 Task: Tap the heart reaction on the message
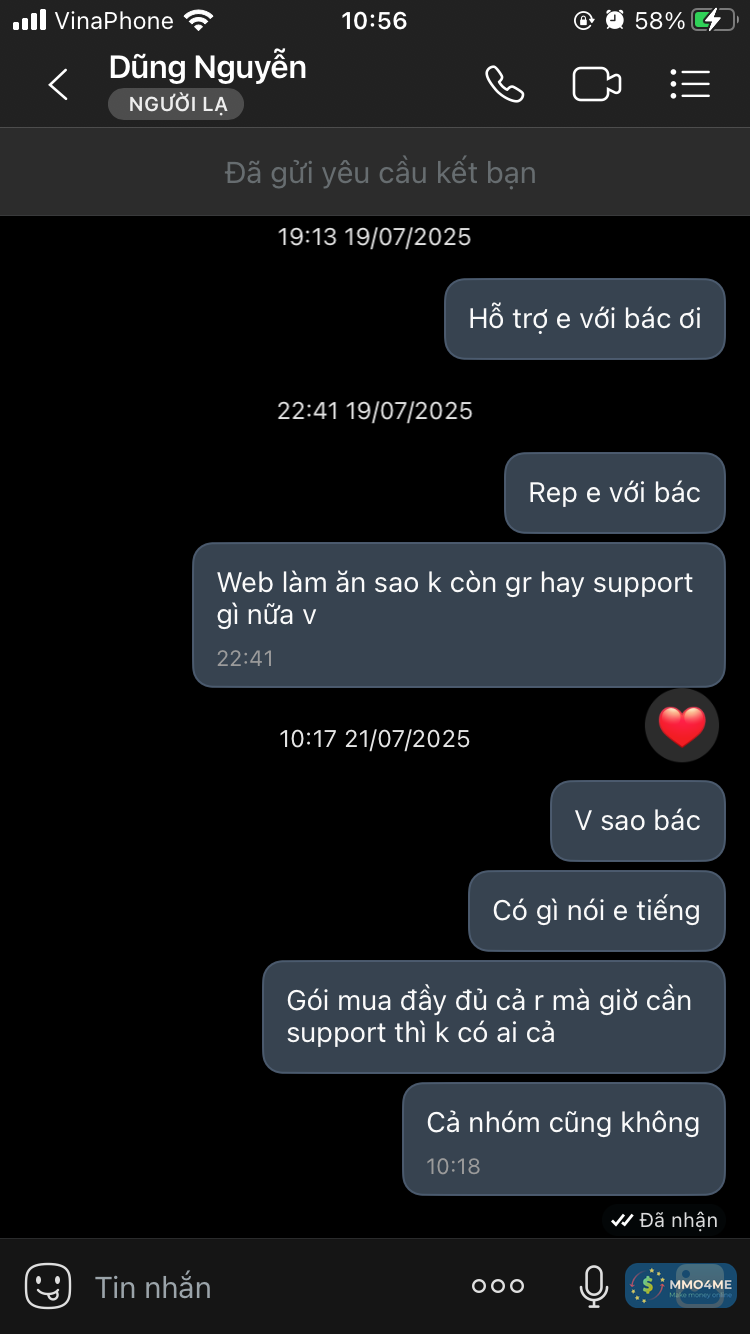pos(682,726)
